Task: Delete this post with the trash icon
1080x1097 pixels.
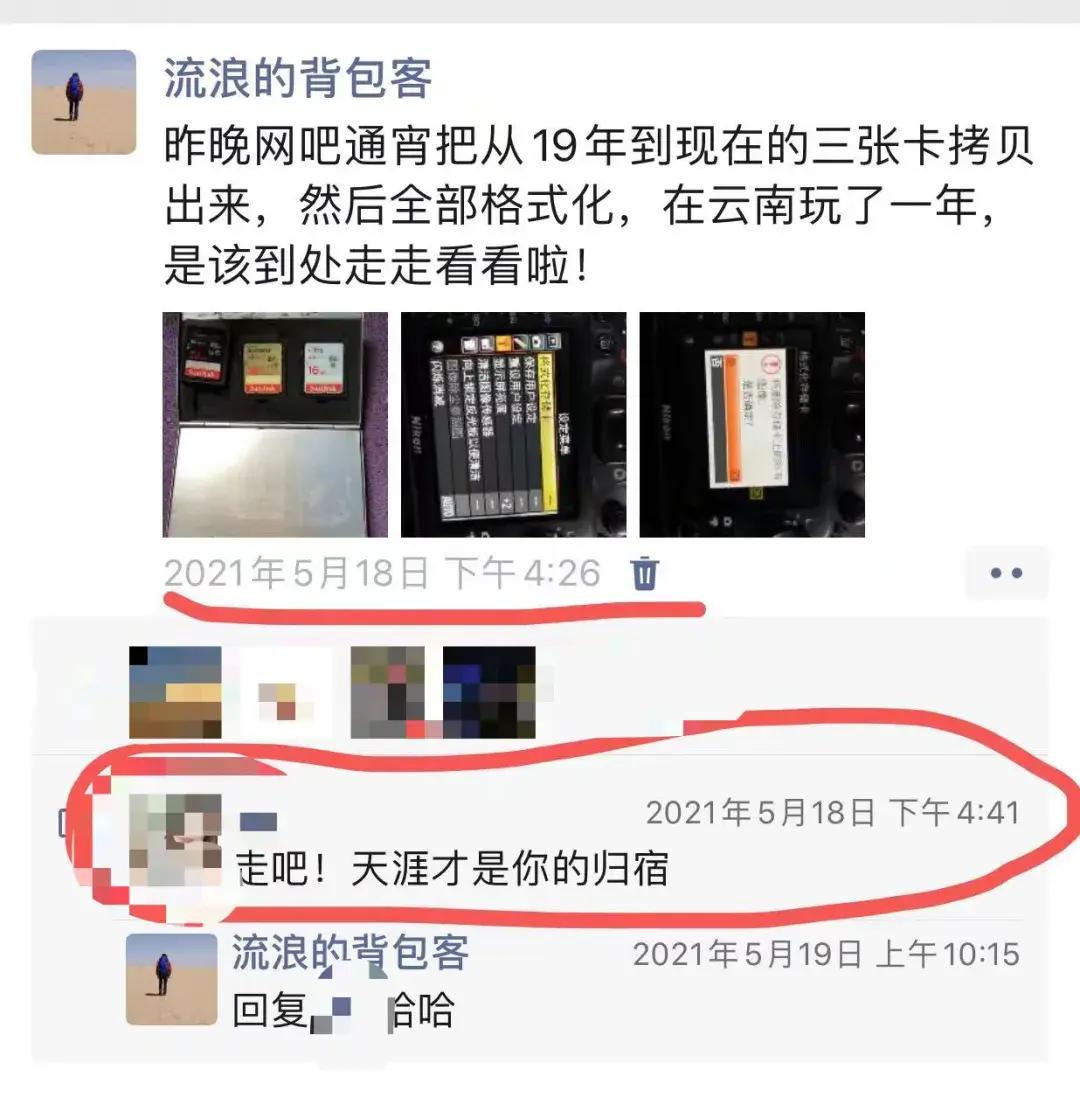Action: pyautogui.click(x=645, y=574)
